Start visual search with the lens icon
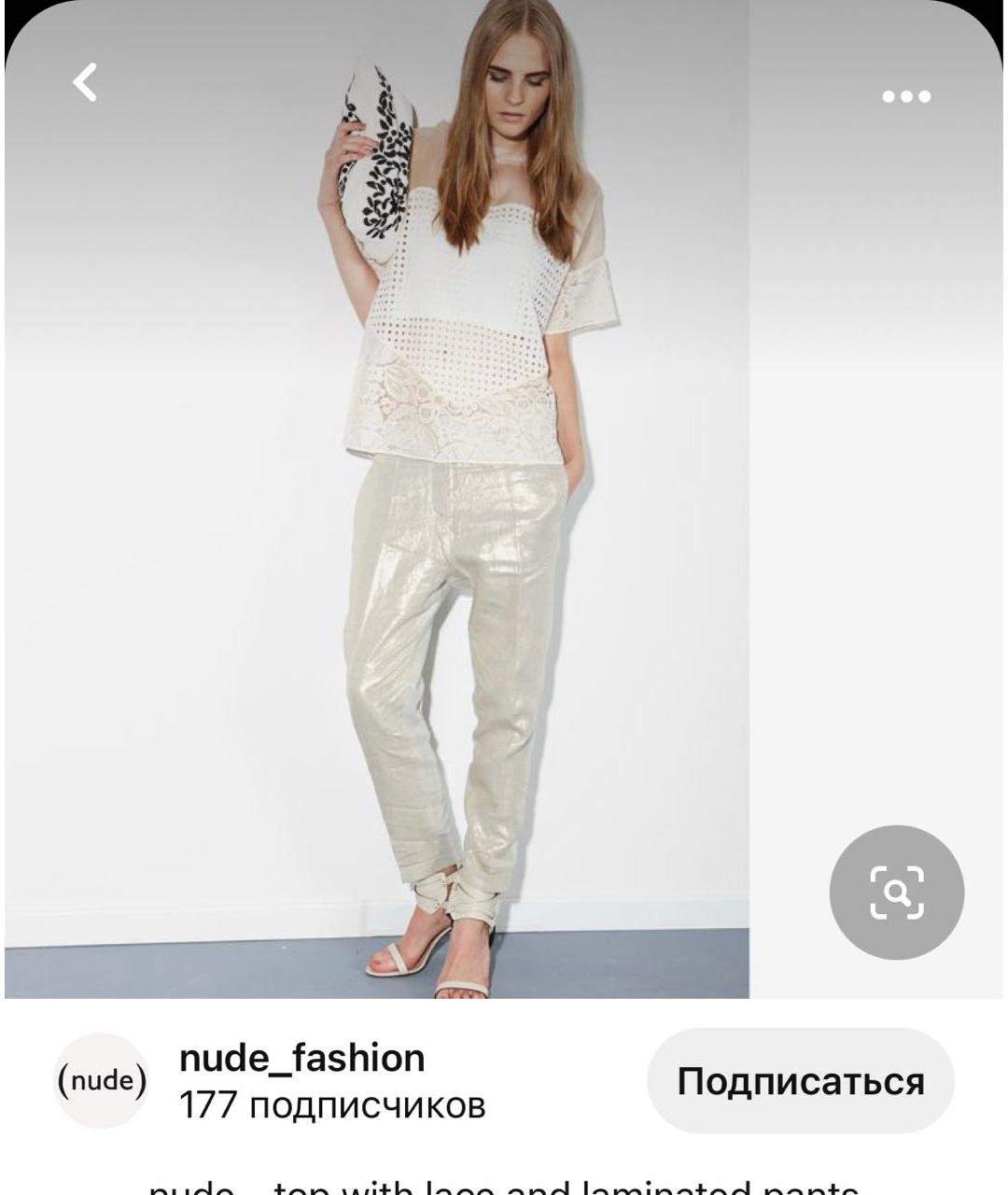The width and height of the screenshot is (1008, 1195). click(896, 892)
